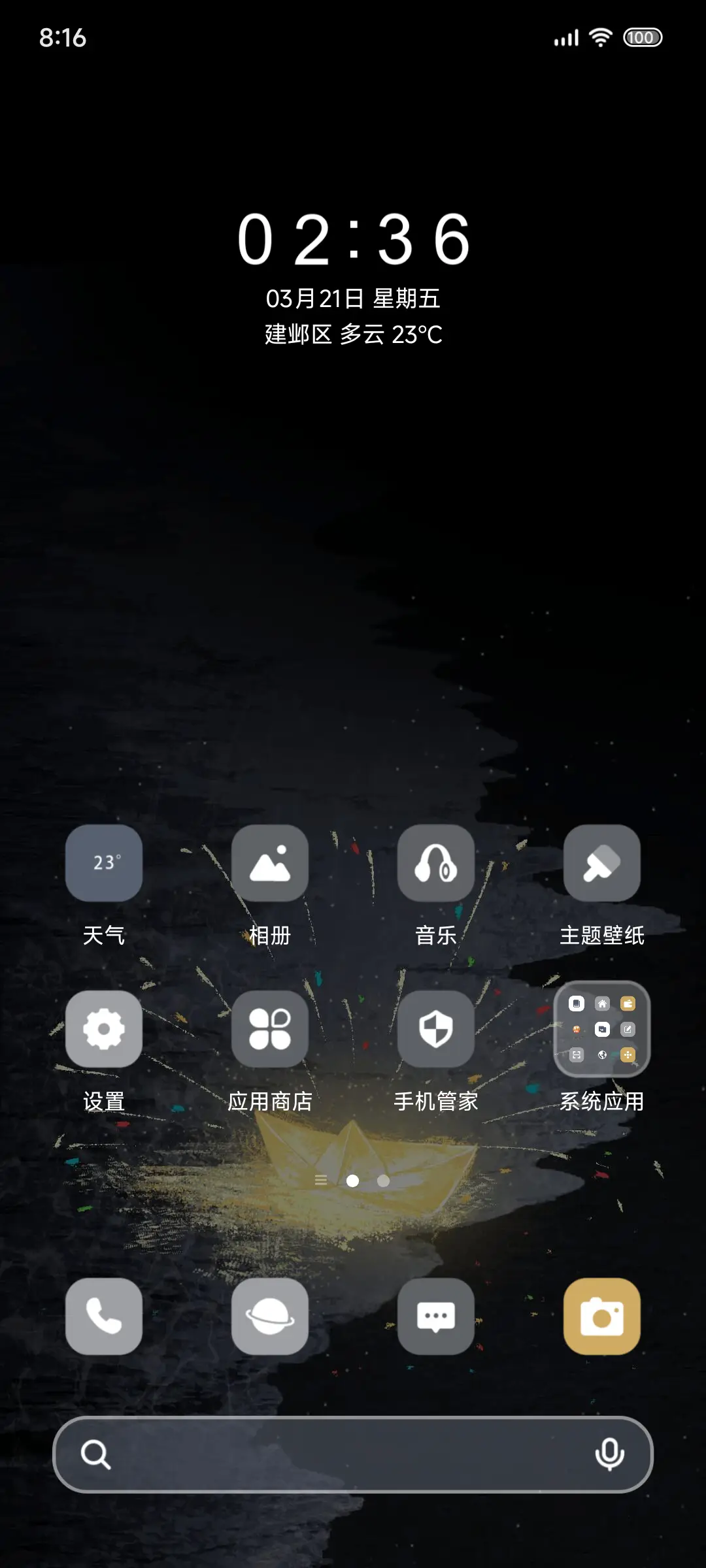Open 主题壁纸 themes and wallpaper app
This screenshot has width=706, height=1568.
(x=601, y=864)
